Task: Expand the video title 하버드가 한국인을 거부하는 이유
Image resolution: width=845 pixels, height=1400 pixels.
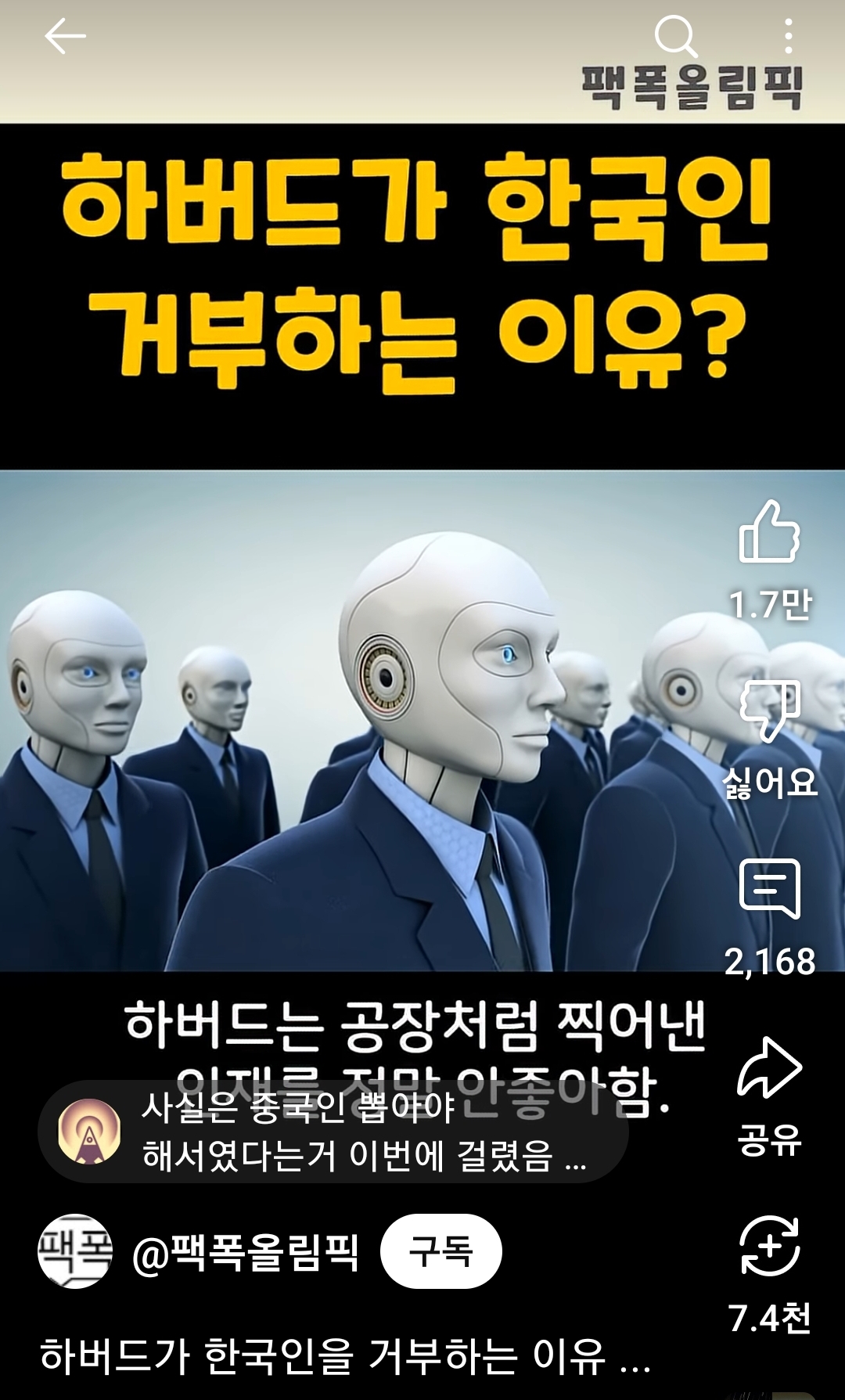Action: pyautogui.click(x=344, y=1355)
